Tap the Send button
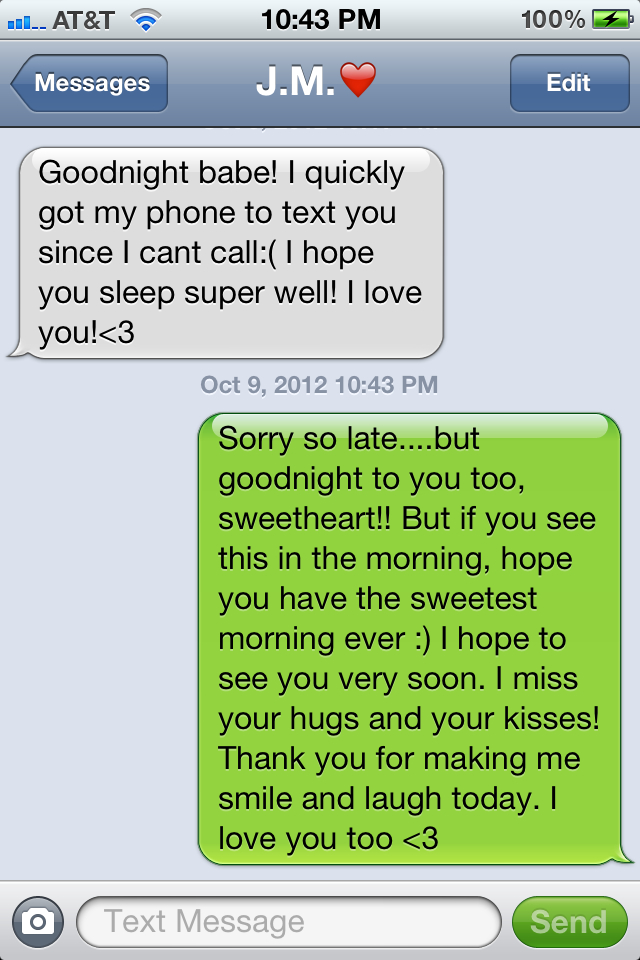Image resolution: width=640 pixels, height=960 pixels. pyautogui.click(x=568, y=921)
